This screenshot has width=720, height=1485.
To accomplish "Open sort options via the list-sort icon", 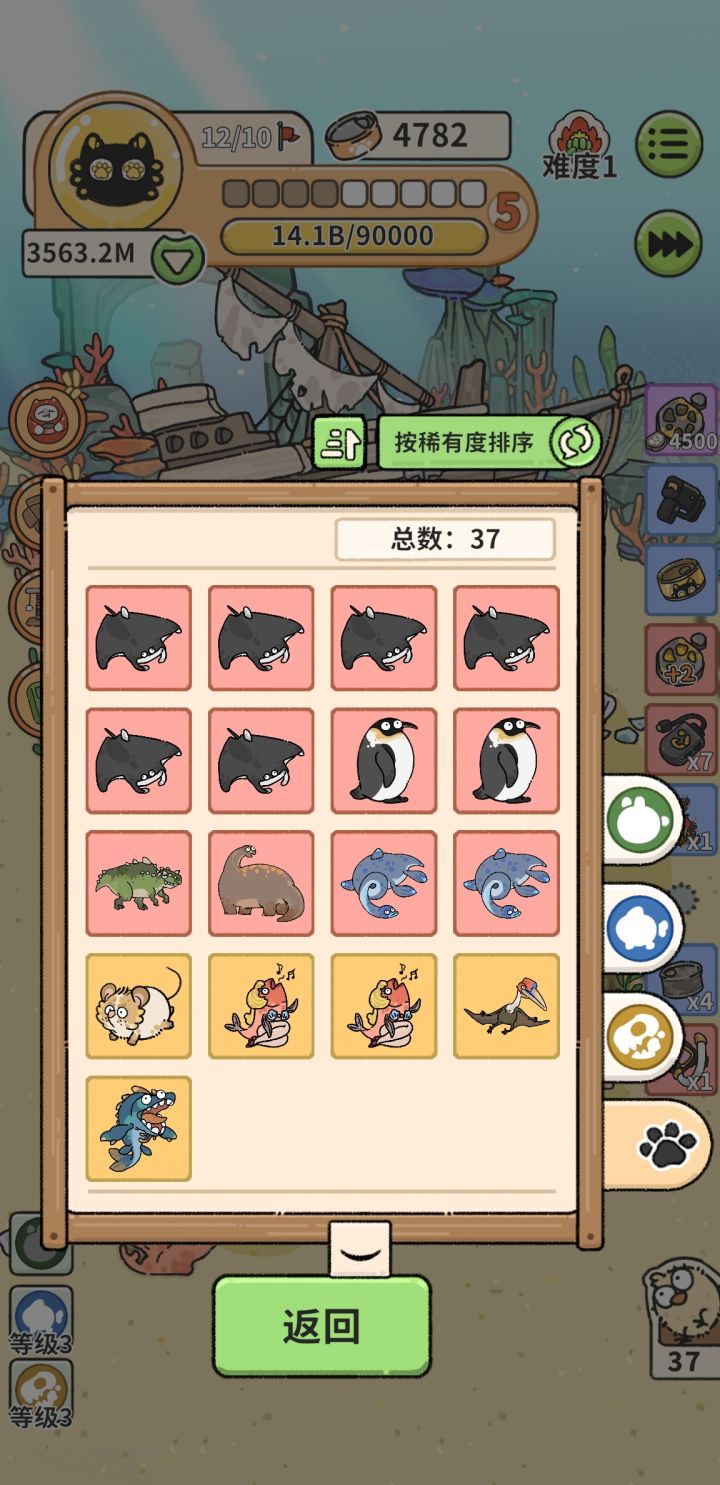I will coord(339,440).
